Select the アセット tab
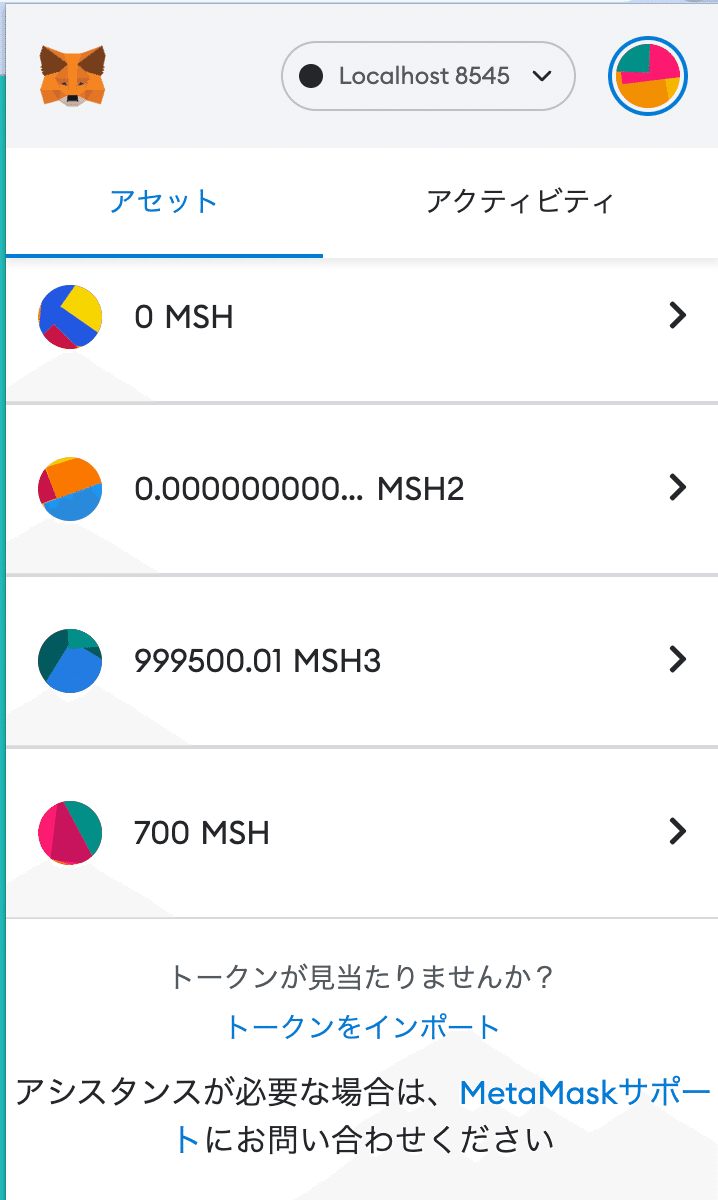The width and height of the screenshot is (718, 1200). (164, 202)
